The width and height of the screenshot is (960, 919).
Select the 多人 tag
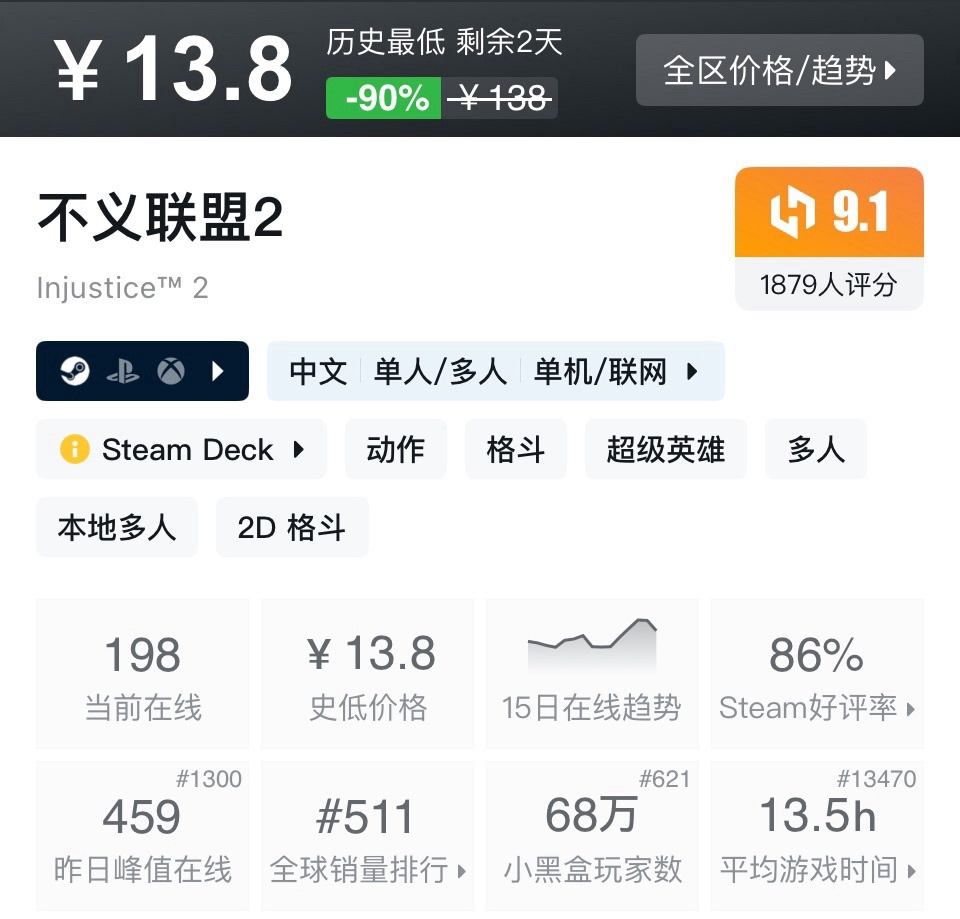[x=815, y=449]
